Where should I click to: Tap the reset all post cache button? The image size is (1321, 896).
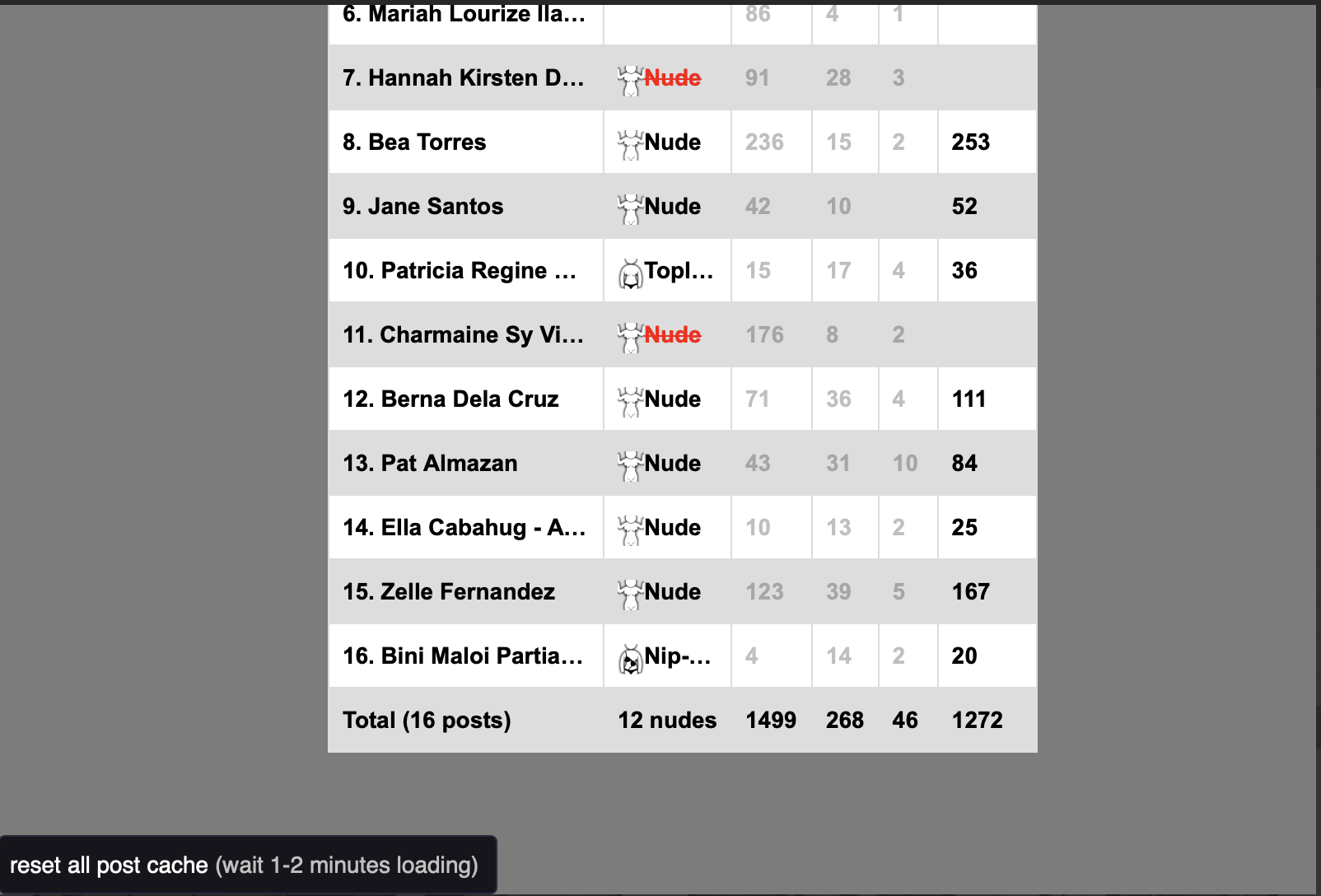pos(247,865)
